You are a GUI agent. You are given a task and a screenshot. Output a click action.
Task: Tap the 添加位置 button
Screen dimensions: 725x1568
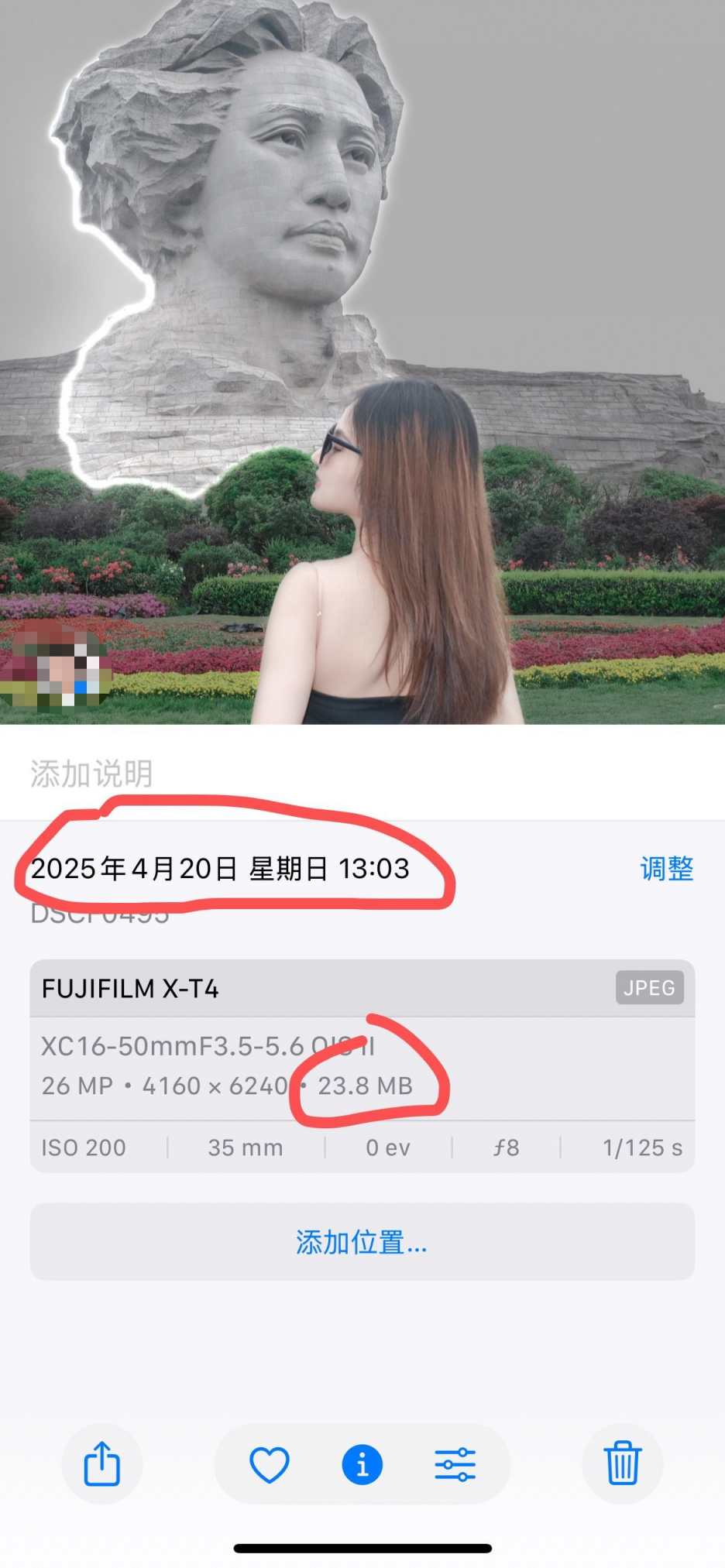pos(362,1242)
